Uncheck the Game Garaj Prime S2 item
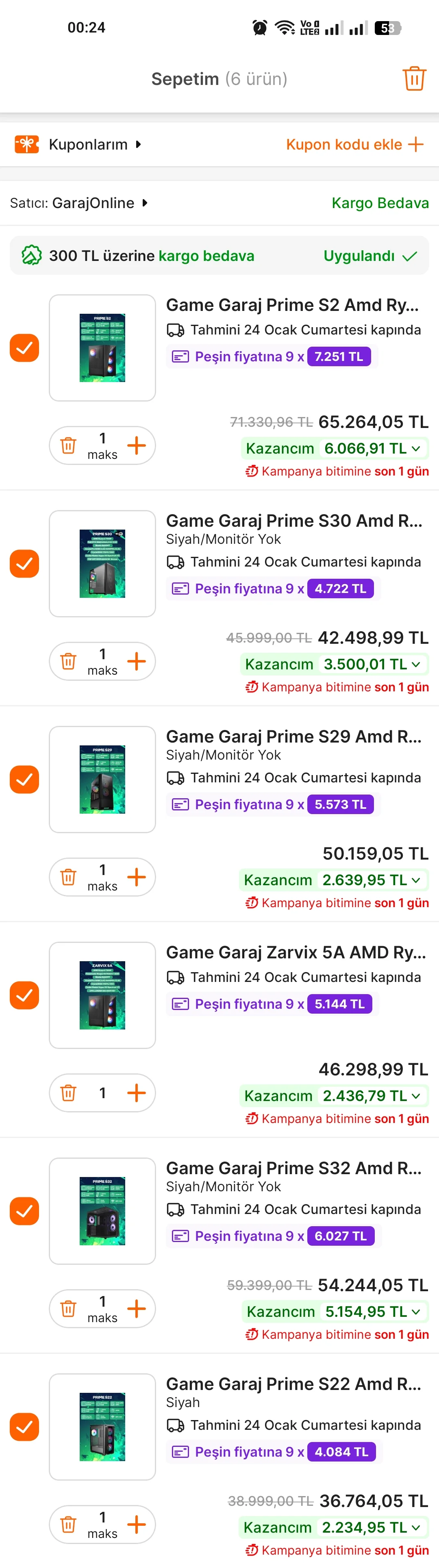 (x=24, y=348)
